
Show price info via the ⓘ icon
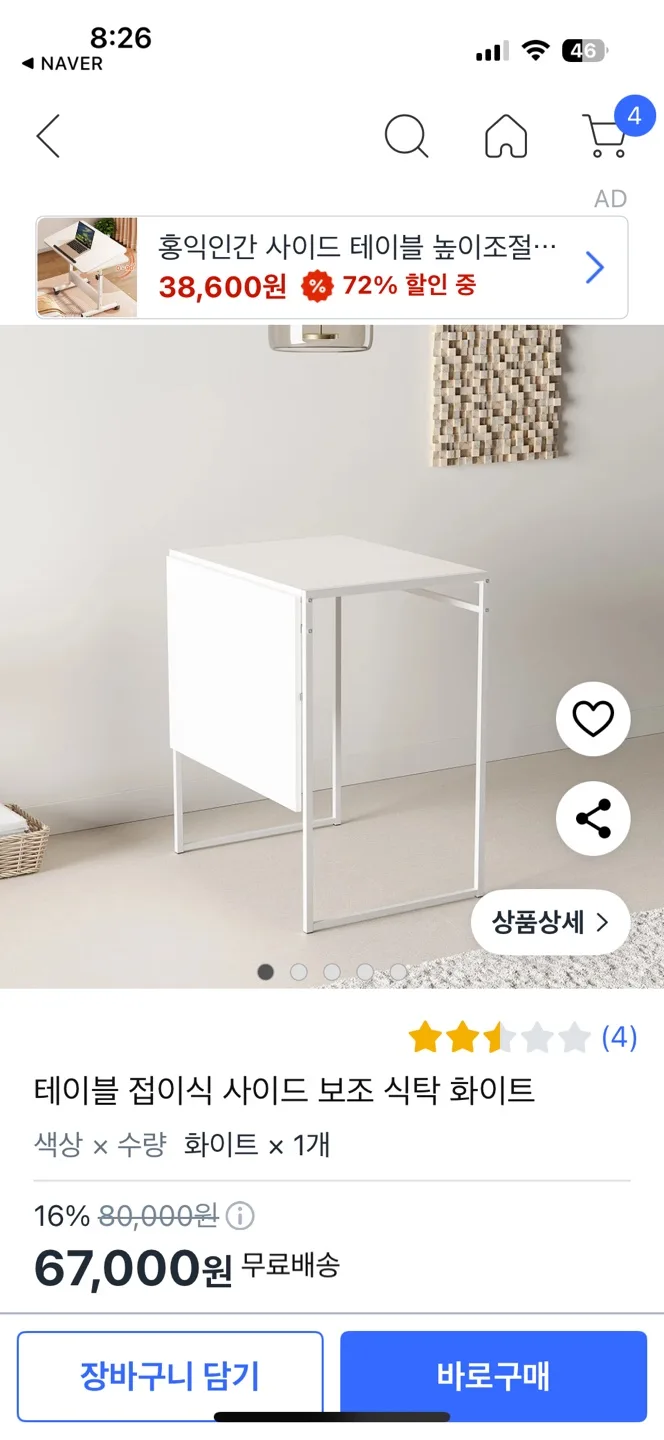coord(240,1216)
